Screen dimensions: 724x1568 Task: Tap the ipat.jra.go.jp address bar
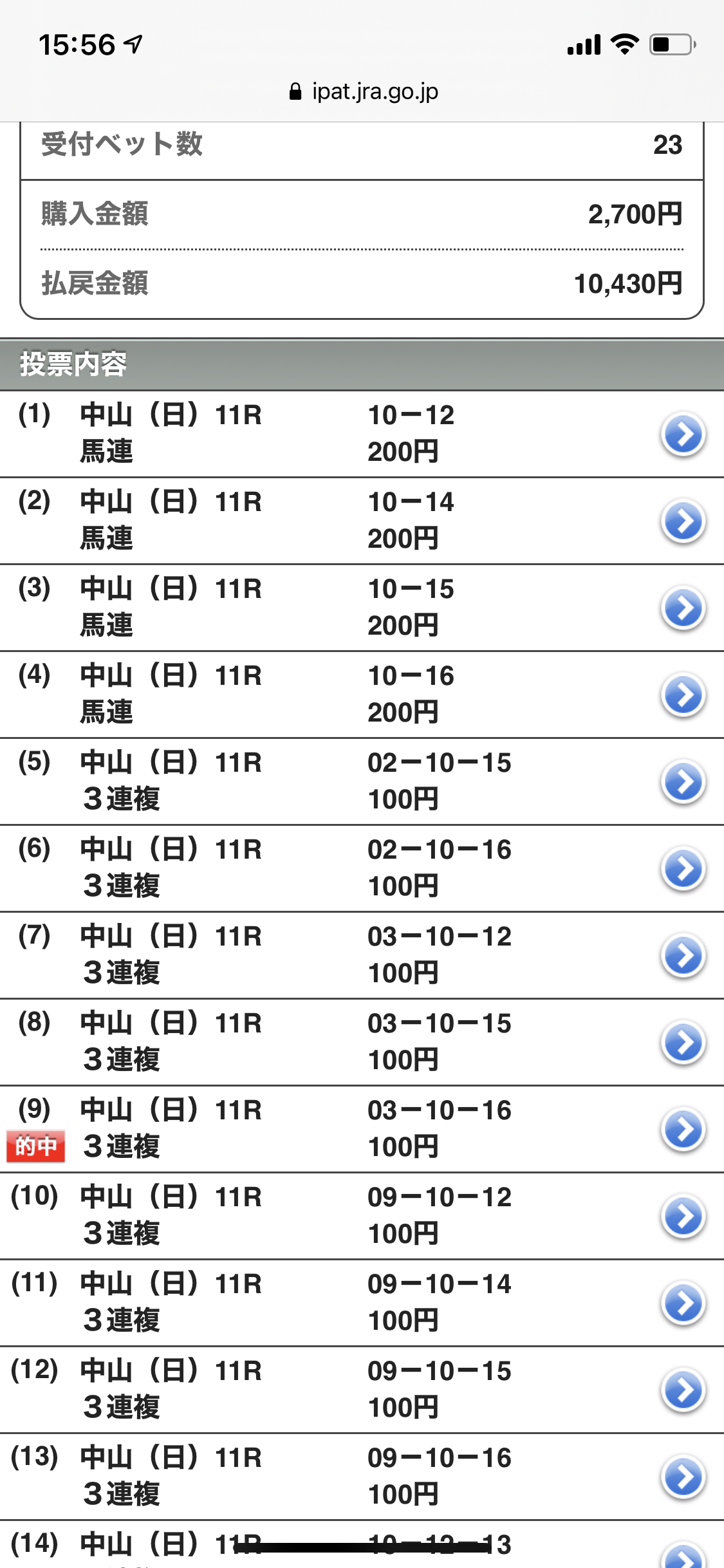[x=363, y=92]
